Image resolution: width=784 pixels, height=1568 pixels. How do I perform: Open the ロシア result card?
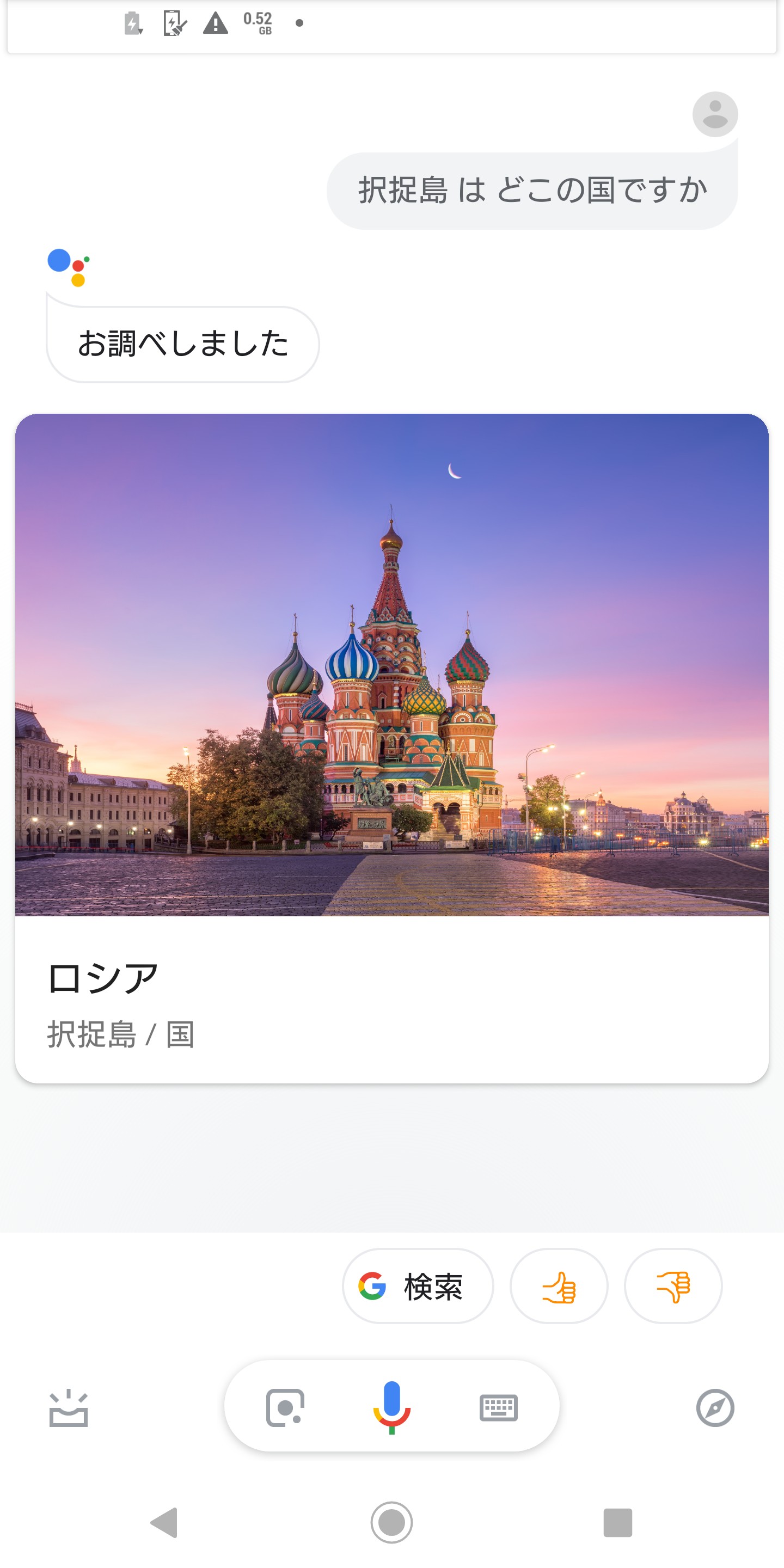click(x=392, y=748)
